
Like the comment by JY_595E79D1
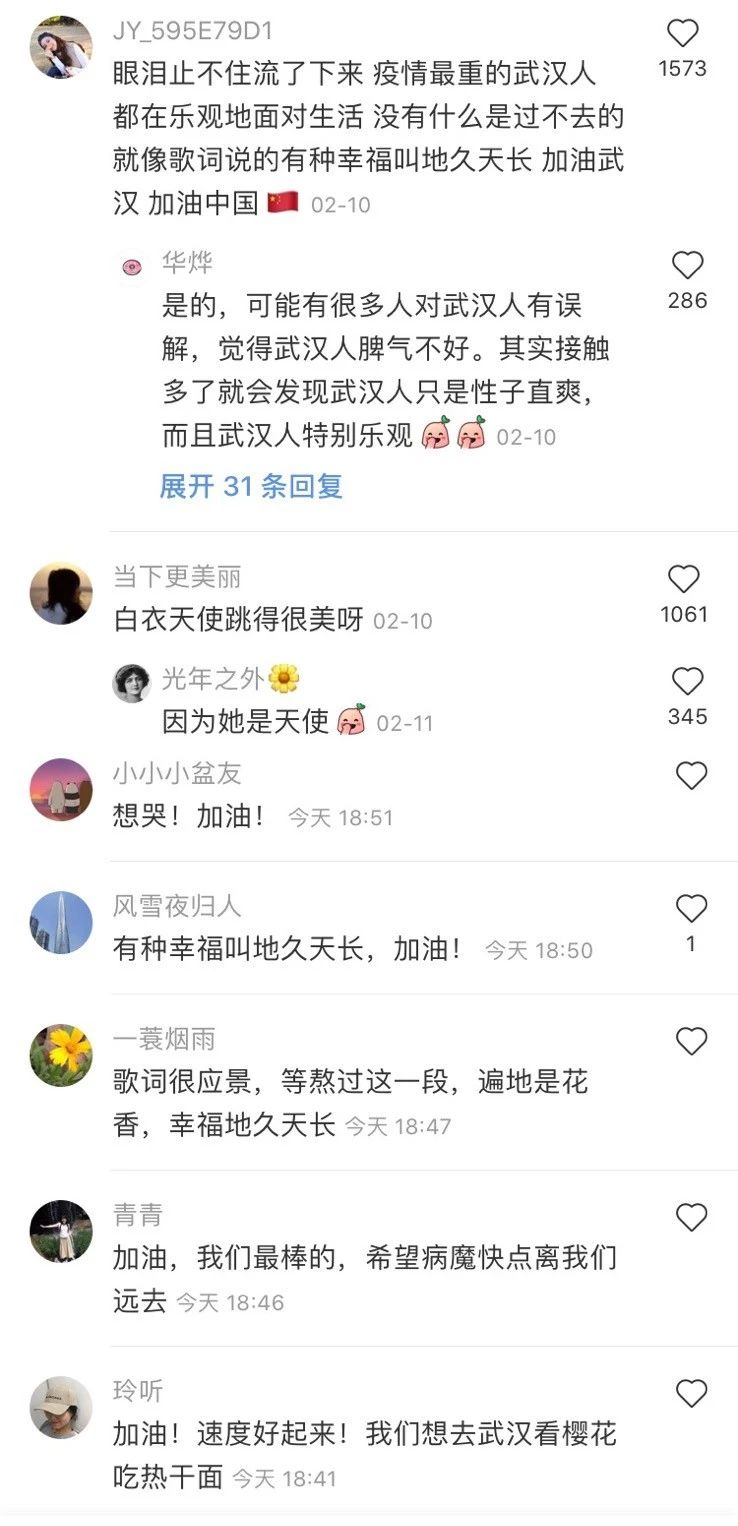click(x=683, y=35)
